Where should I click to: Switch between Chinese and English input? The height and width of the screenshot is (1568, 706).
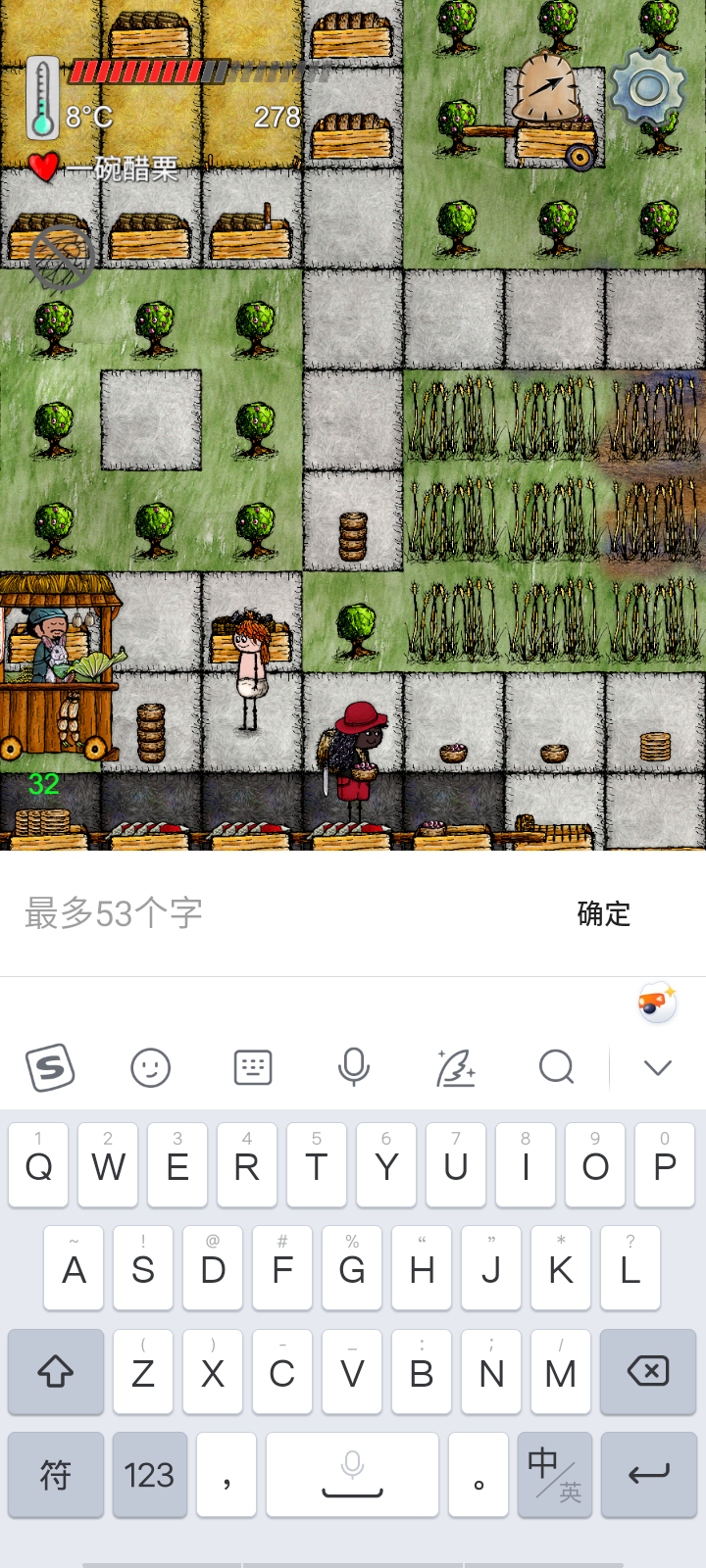pyautogui.click(x=555, y=1475)
